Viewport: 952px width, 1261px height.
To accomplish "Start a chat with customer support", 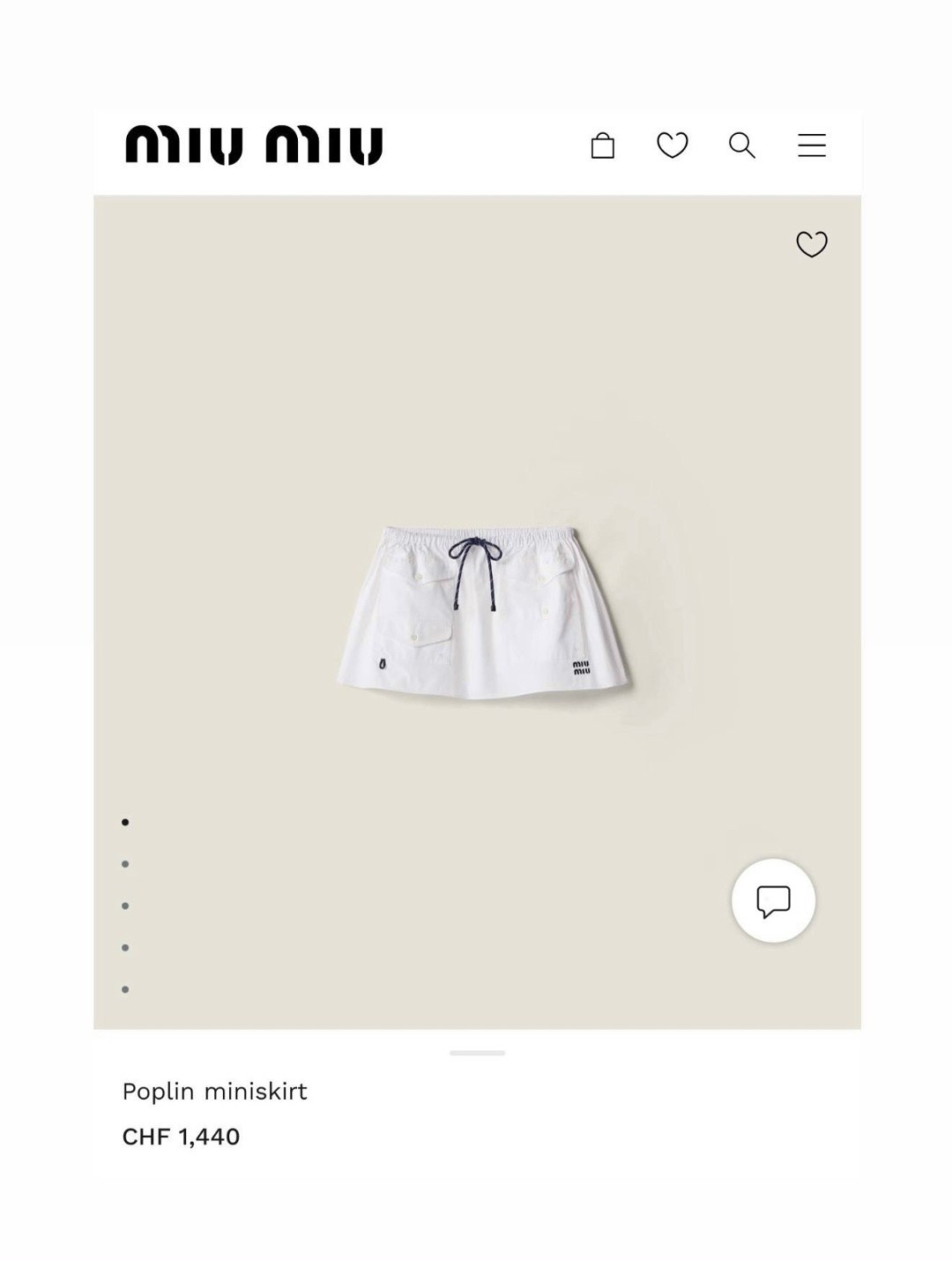I will click(x=773, y=900).
